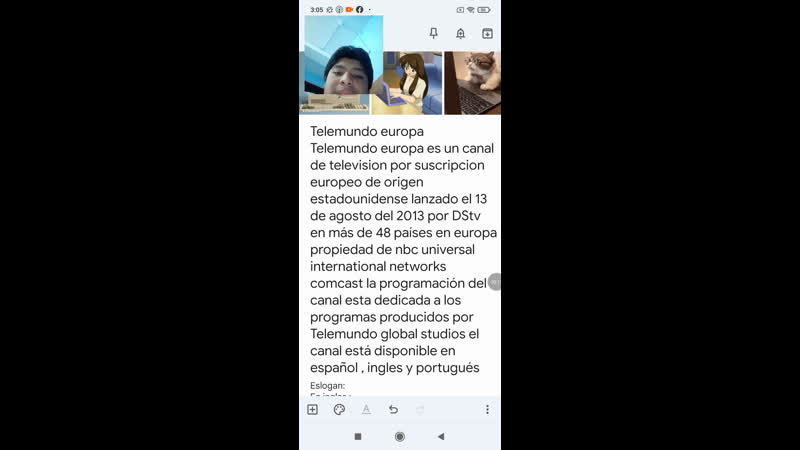Pin this note

click(x=433, y=33)
